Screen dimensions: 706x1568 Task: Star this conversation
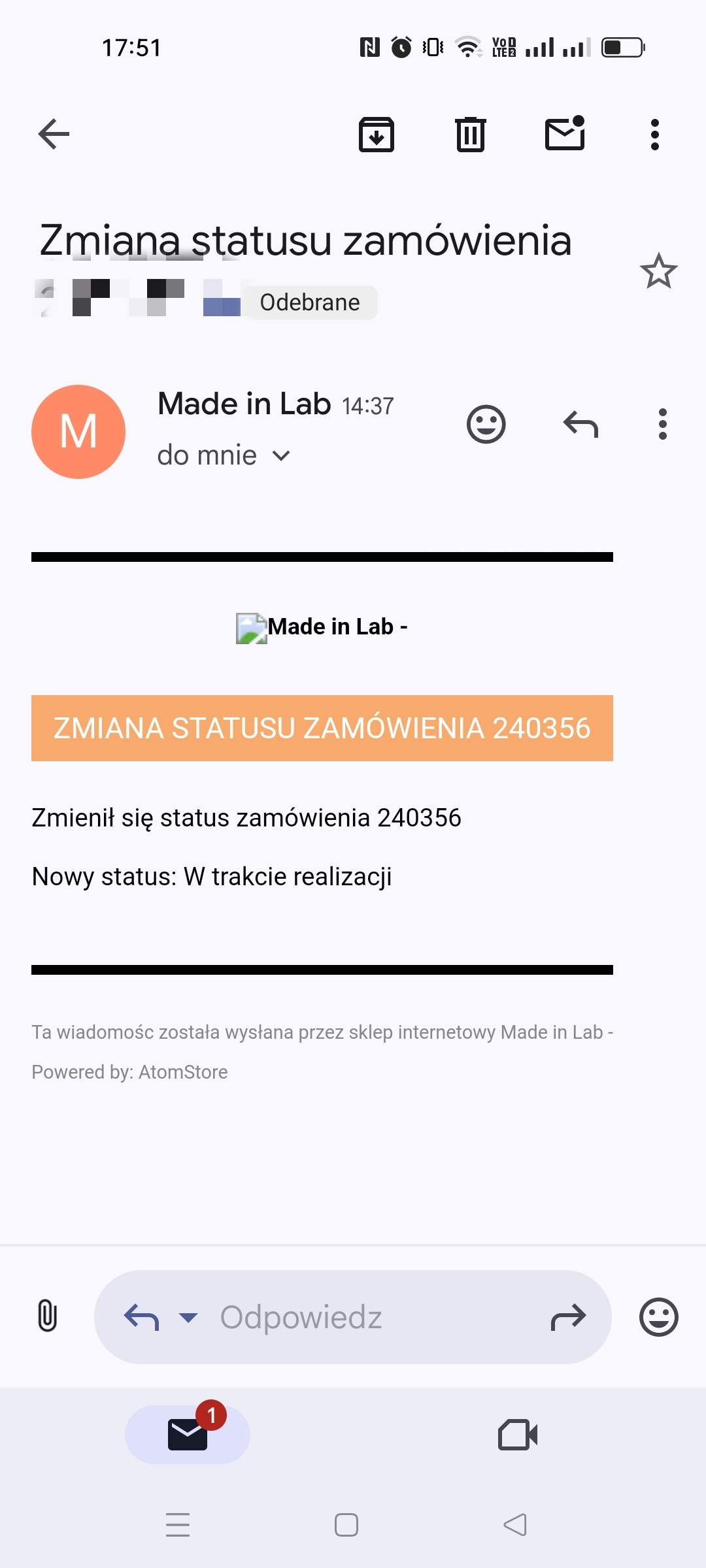pos(658,271)
